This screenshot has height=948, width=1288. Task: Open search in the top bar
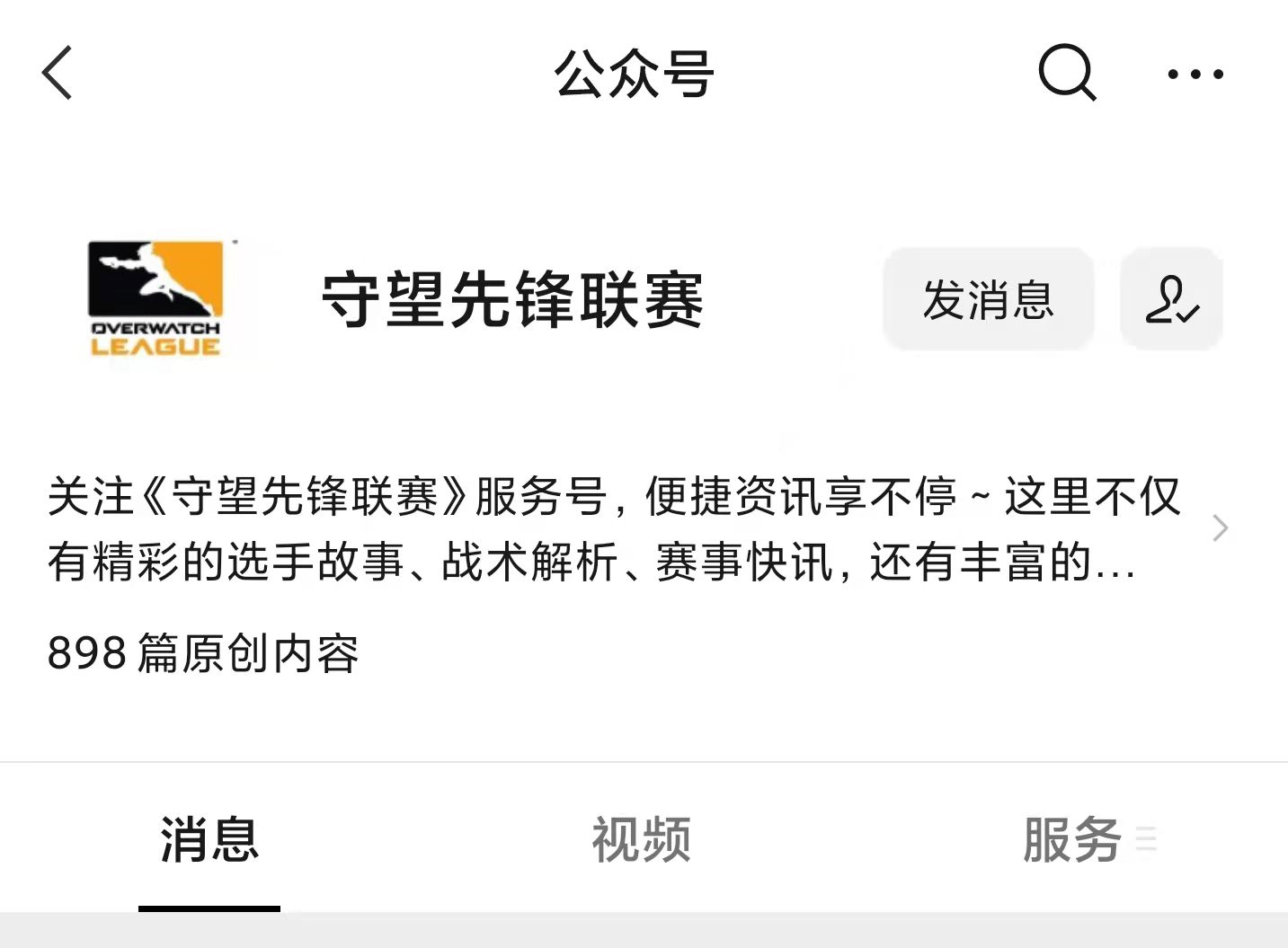(x=1066, y=73)
